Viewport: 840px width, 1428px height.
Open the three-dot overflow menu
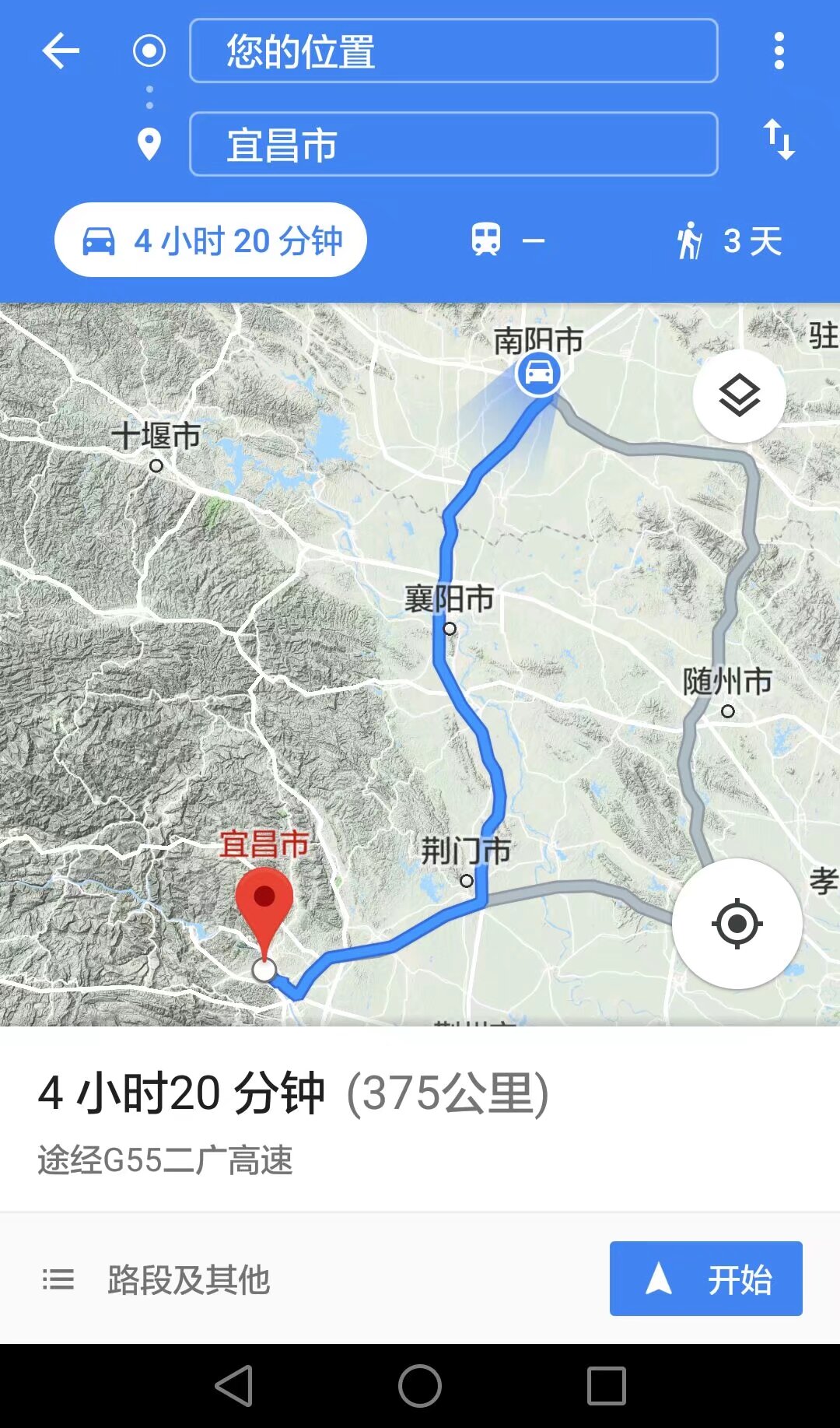(x=779, y=51)
